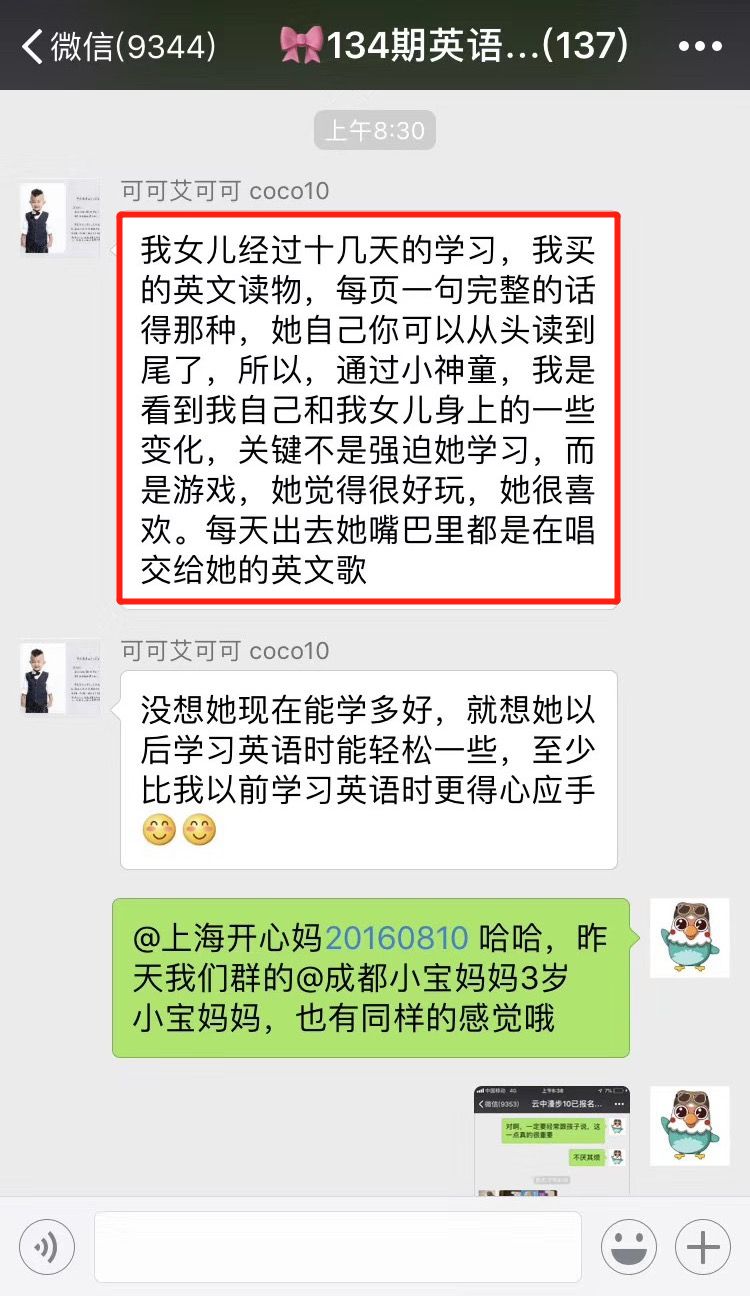Open the plus attachment menu
The width and height of the screenshot is (750, 1296).
(703, 1247)
